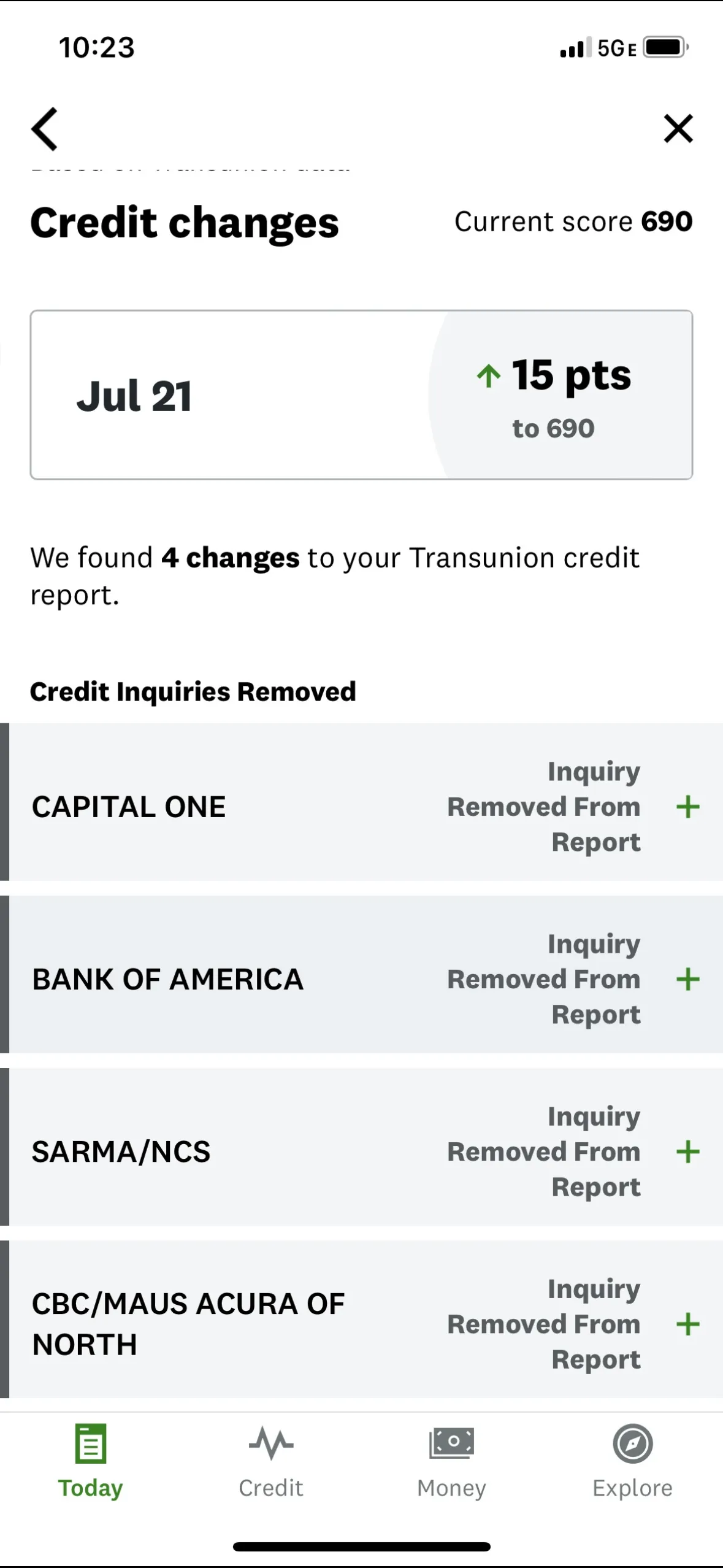The height and width of the screenshot is (1568, 723).
Task: Go back using the arrow icon
Action: (45, 129)
